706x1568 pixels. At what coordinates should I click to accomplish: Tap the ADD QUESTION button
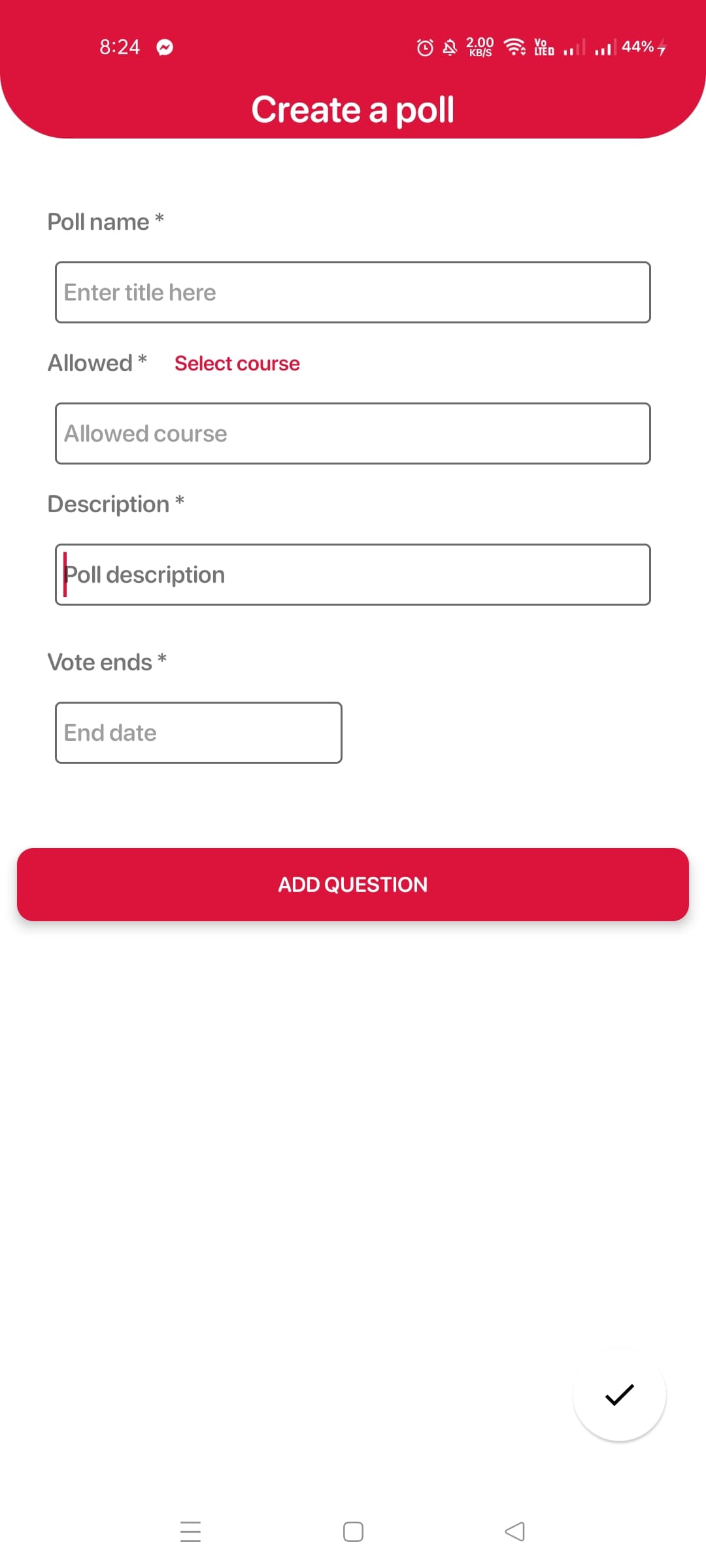[x=353, y=884]
